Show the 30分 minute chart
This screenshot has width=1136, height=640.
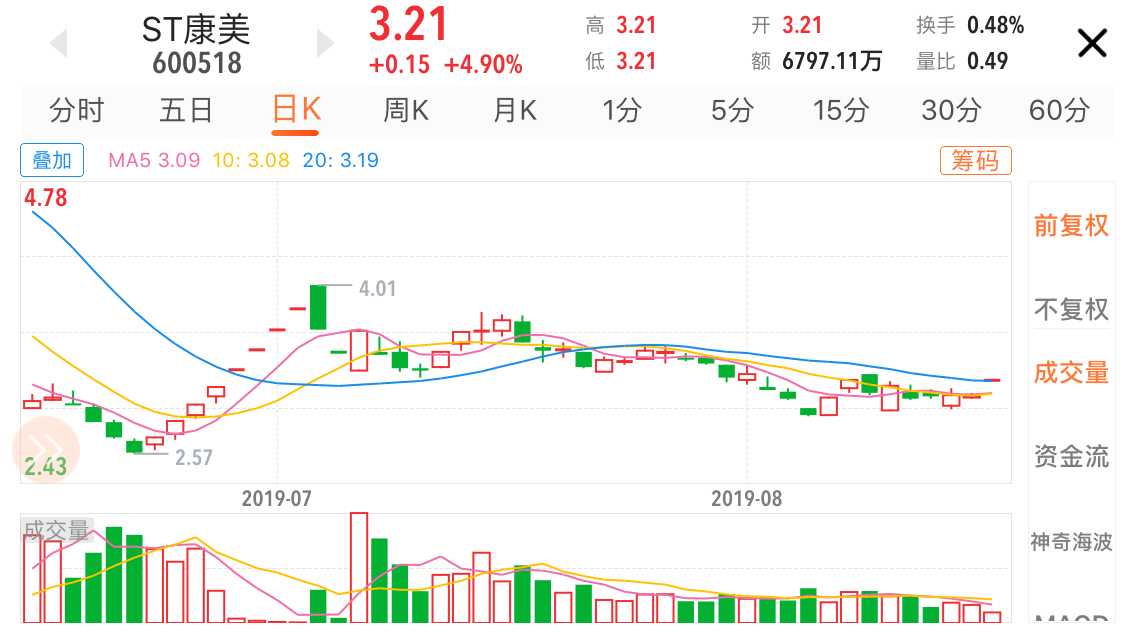tap(950, 110)
